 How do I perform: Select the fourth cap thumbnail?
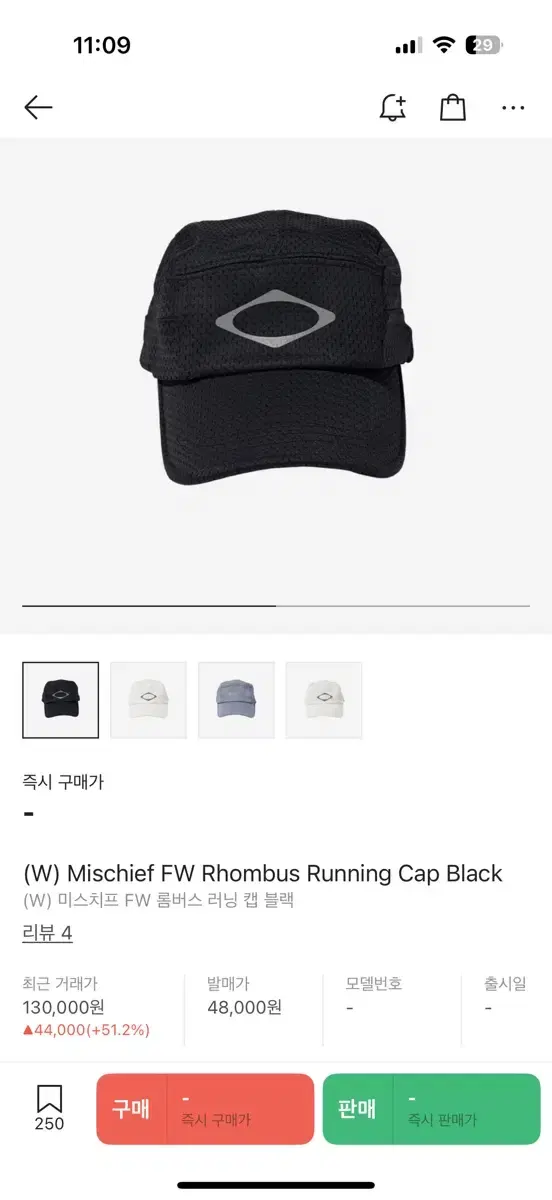click(x=324, y=700)
